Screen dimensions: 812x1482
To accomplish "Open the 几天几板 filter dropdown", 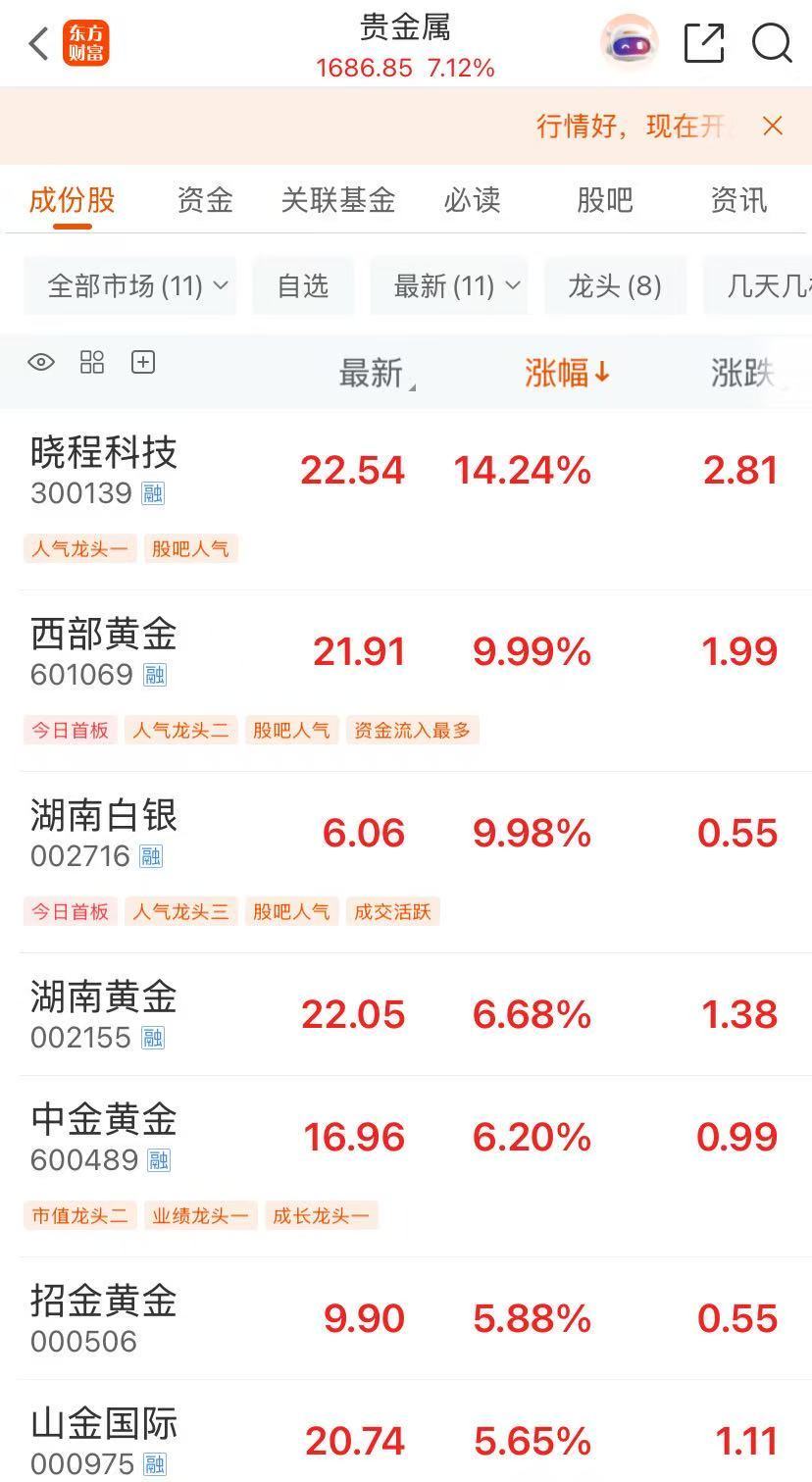I will [775, 285].
